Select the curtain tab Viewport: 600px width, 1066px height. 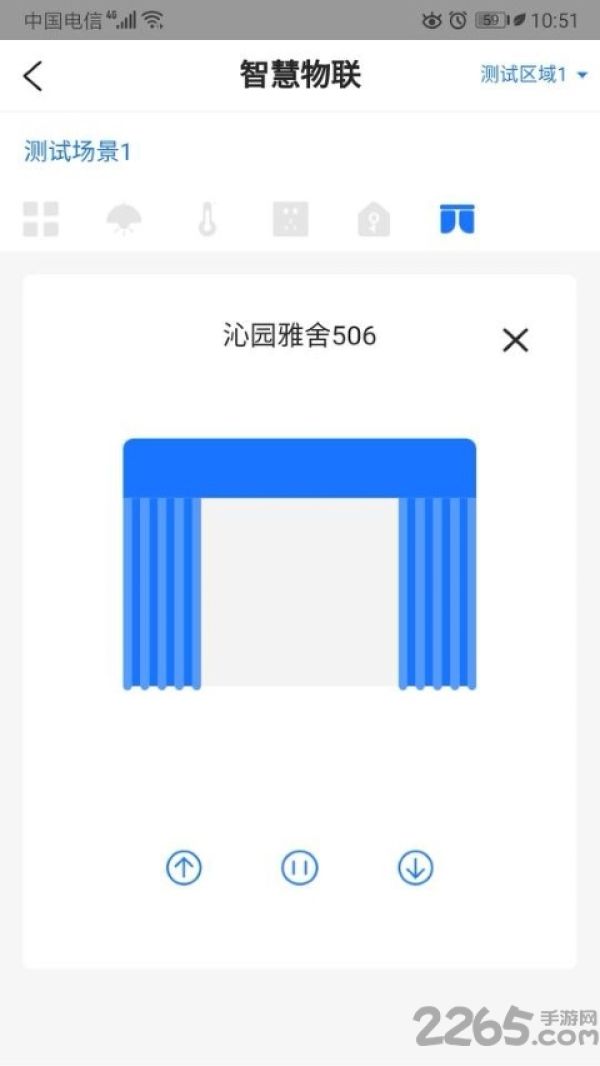pos(457,219)
